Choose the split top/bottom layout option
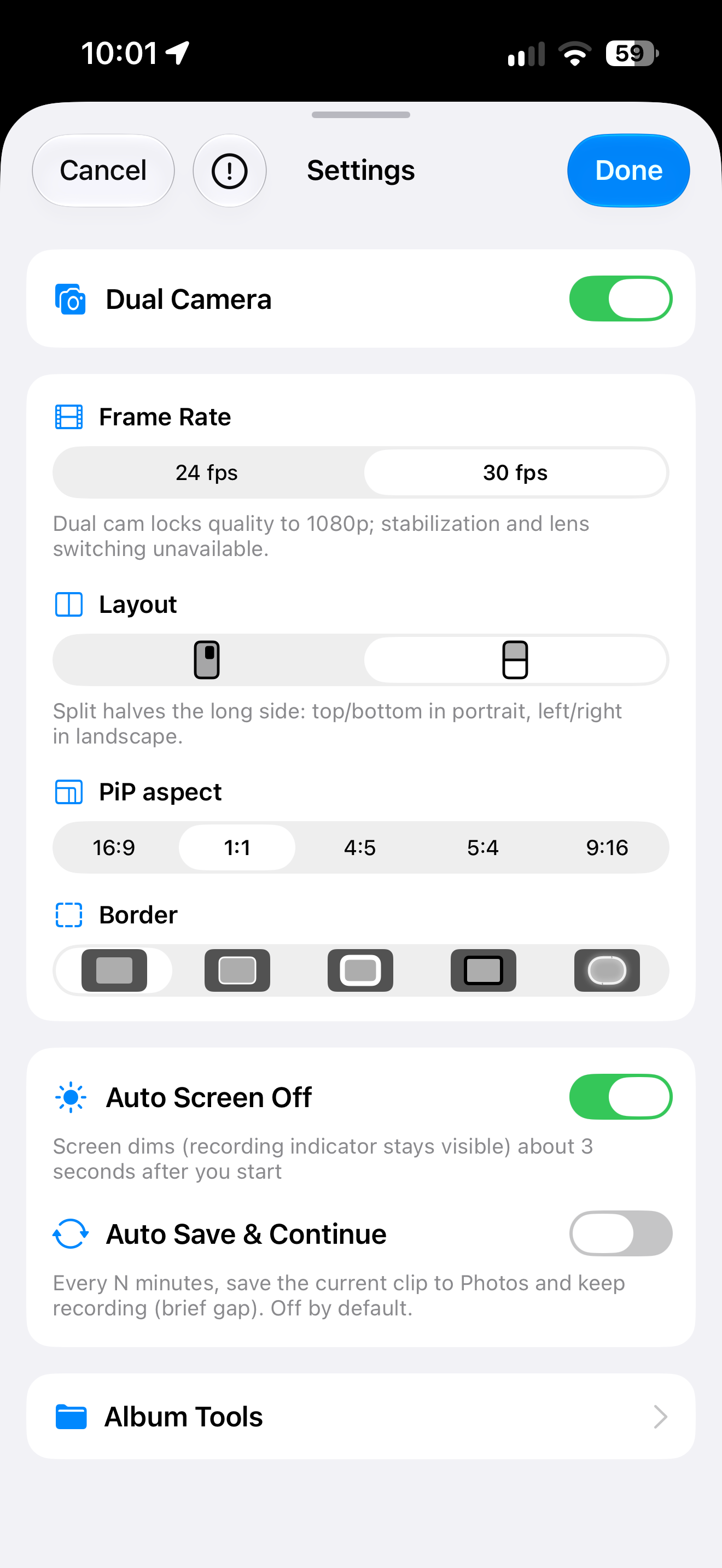 (x=515, y=660)
